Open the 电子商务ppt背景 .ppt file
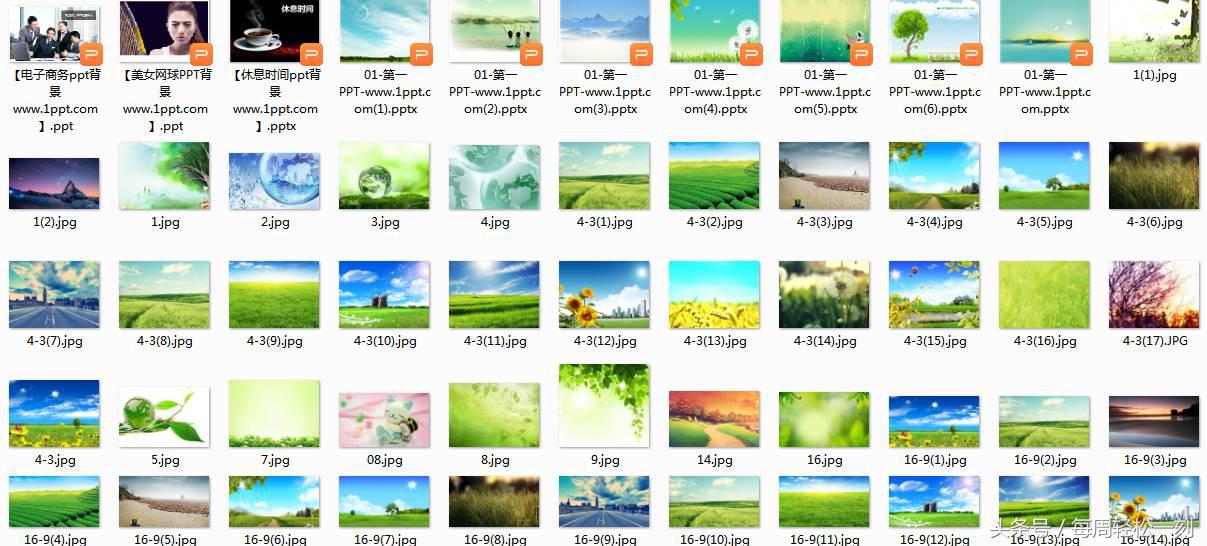Viewport: 1207px width, 546px height. click(55, 34)
